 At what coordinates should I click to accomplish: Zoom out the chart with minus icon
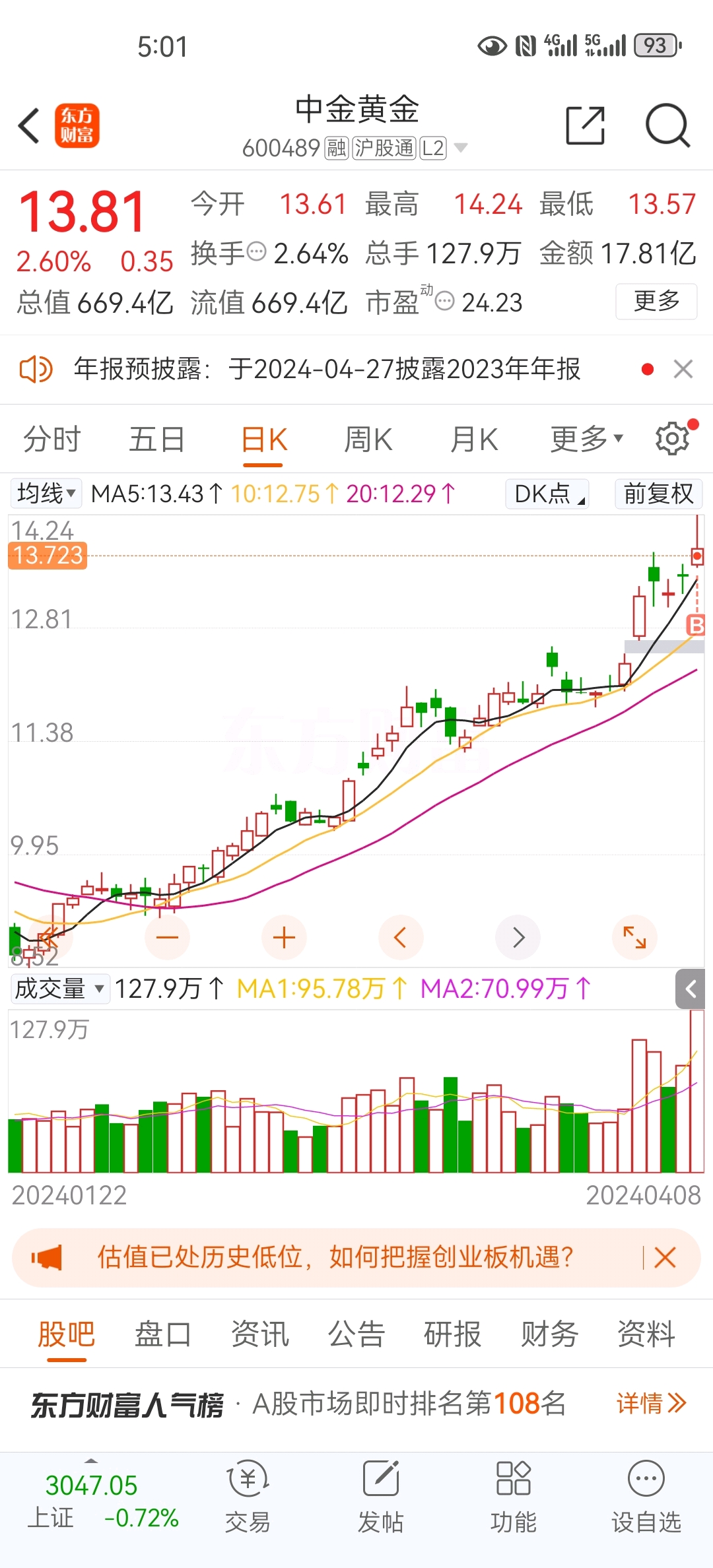click(x=167, y=937)
